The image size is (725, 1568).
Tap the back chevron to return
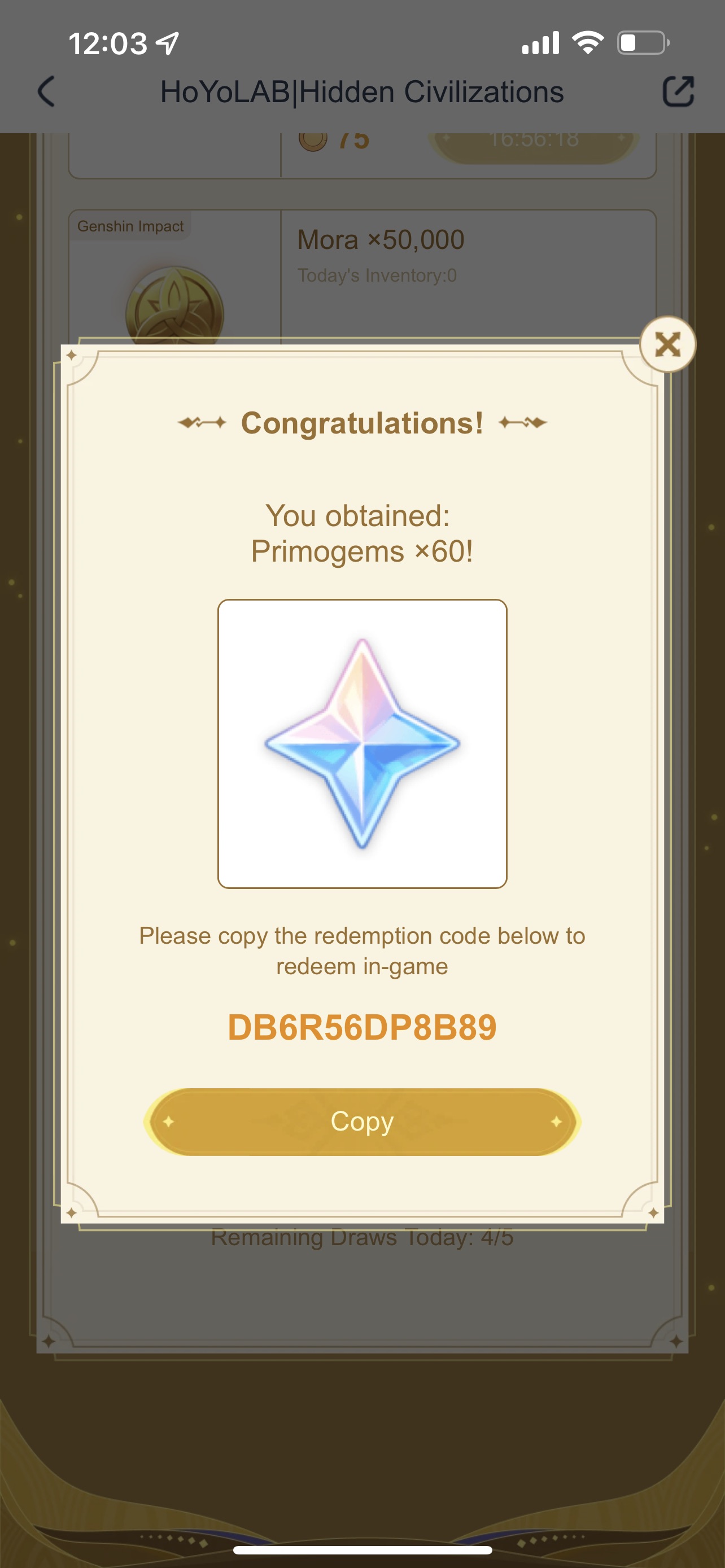[x=46, y=93]
